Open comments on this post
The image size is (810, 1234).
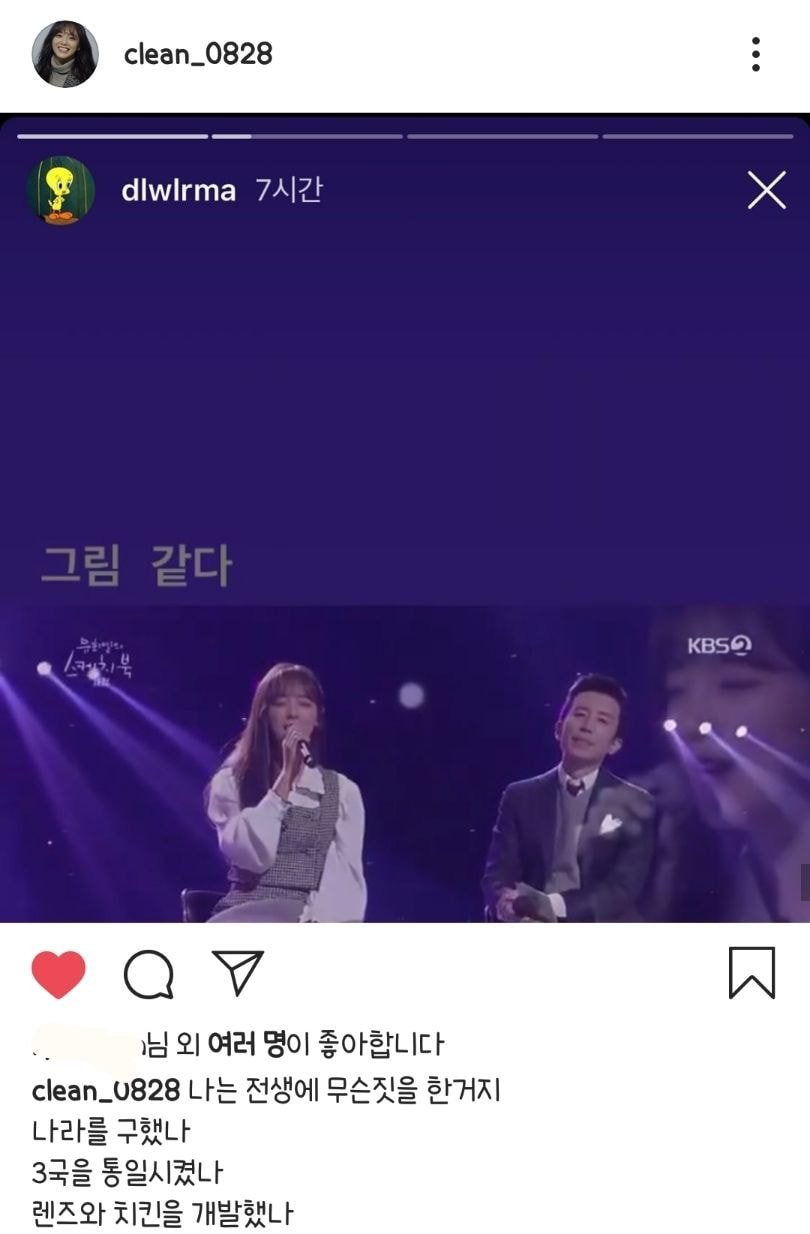149,973
